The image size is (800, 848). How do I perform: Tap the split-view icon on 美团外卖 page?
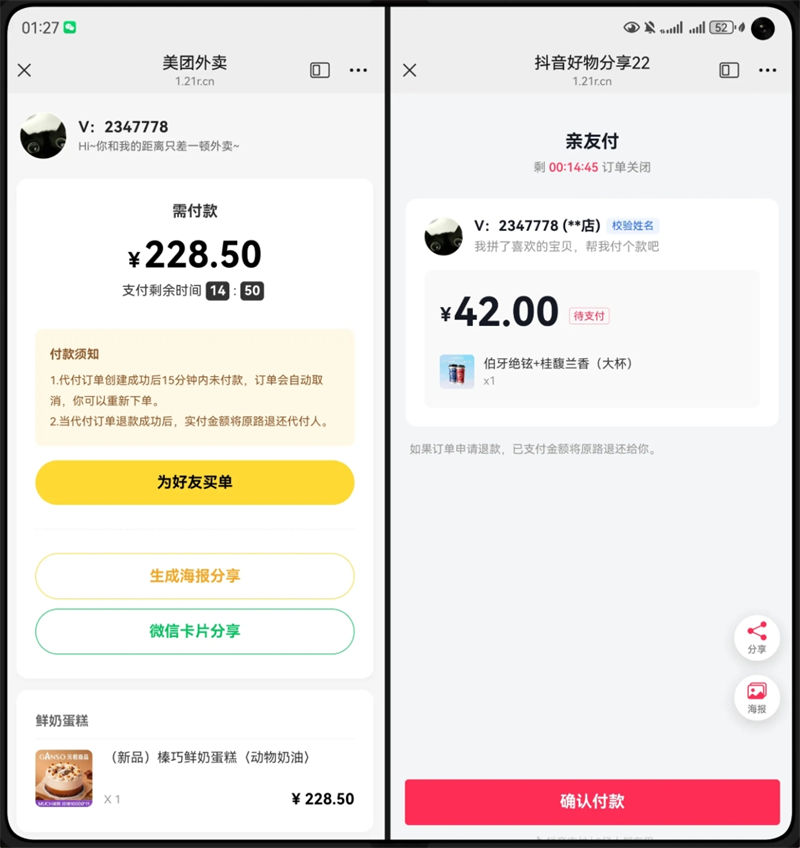click(320, 70)
